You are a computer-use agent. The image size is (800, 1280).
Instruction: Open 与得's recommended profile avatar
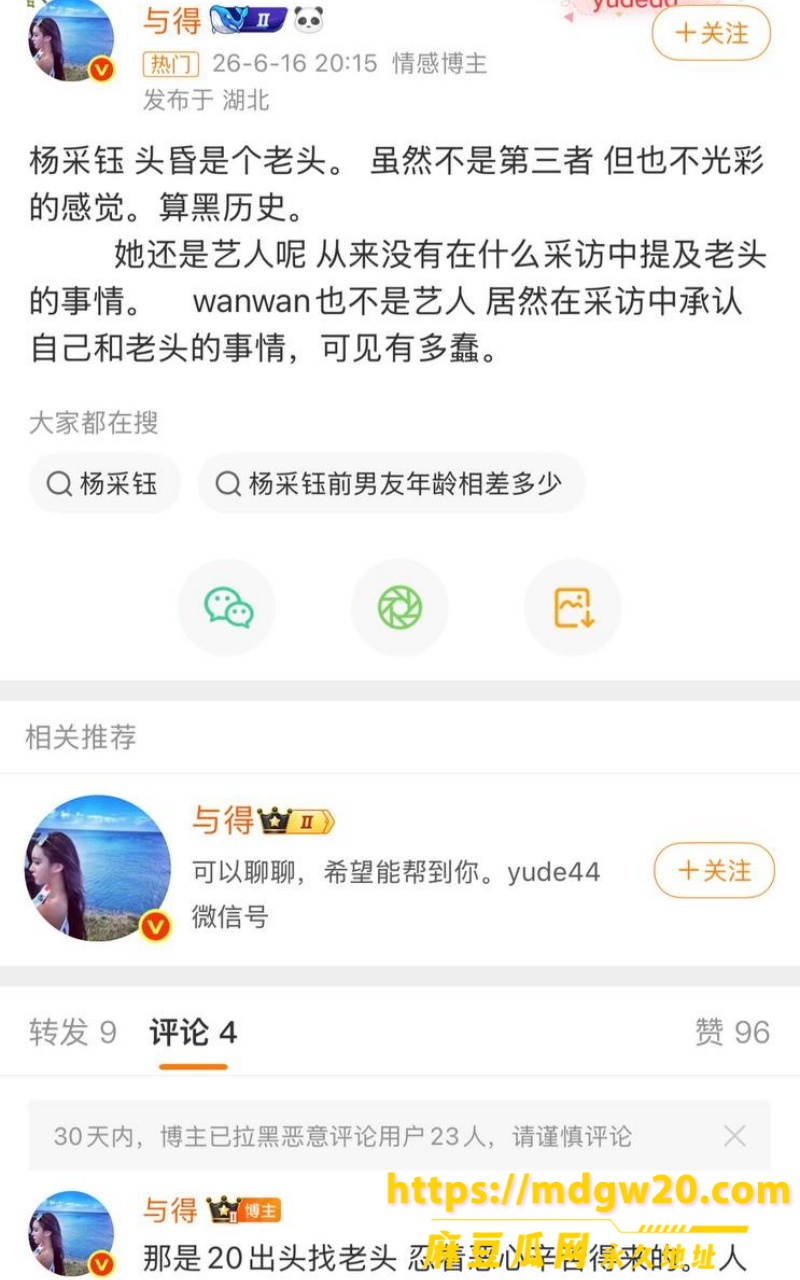98,868
